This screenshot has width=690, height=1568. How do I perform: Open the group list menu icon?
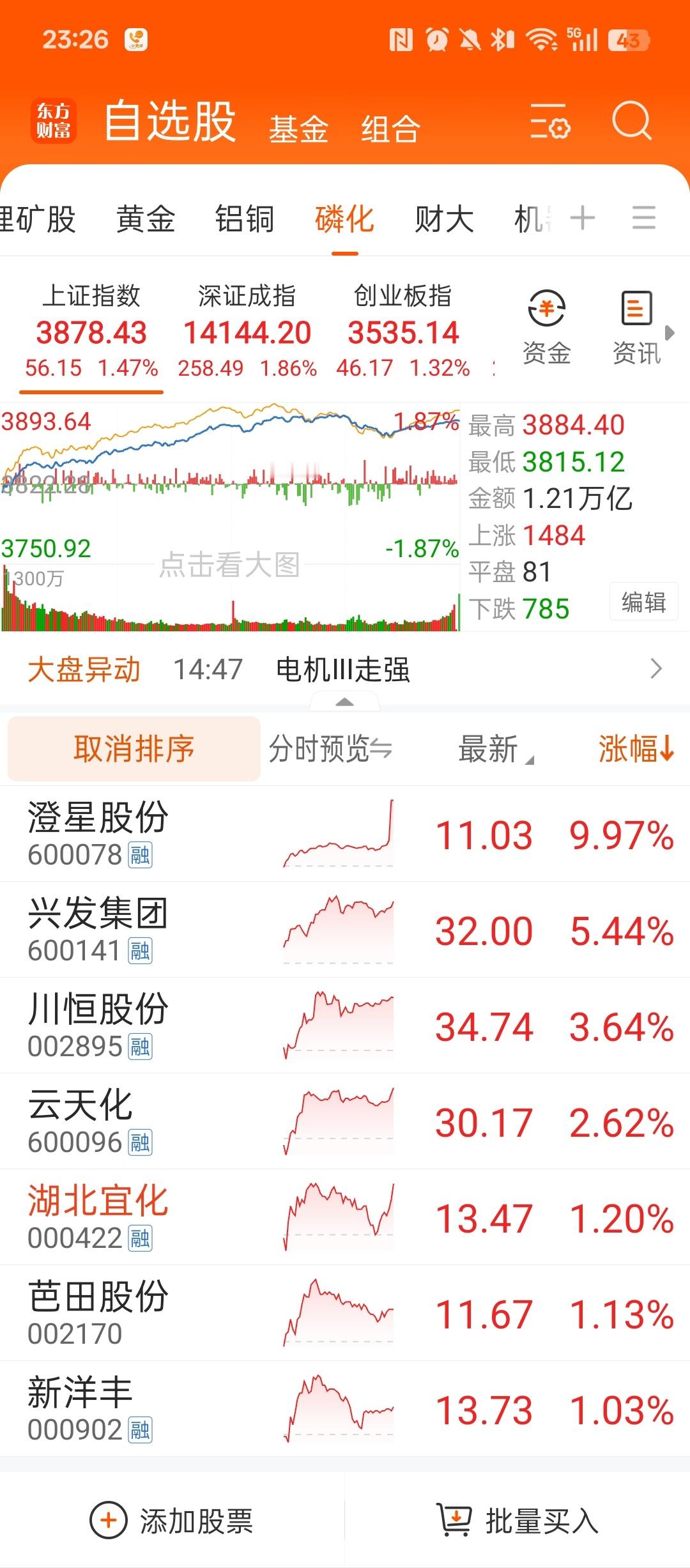click(644, 218)
